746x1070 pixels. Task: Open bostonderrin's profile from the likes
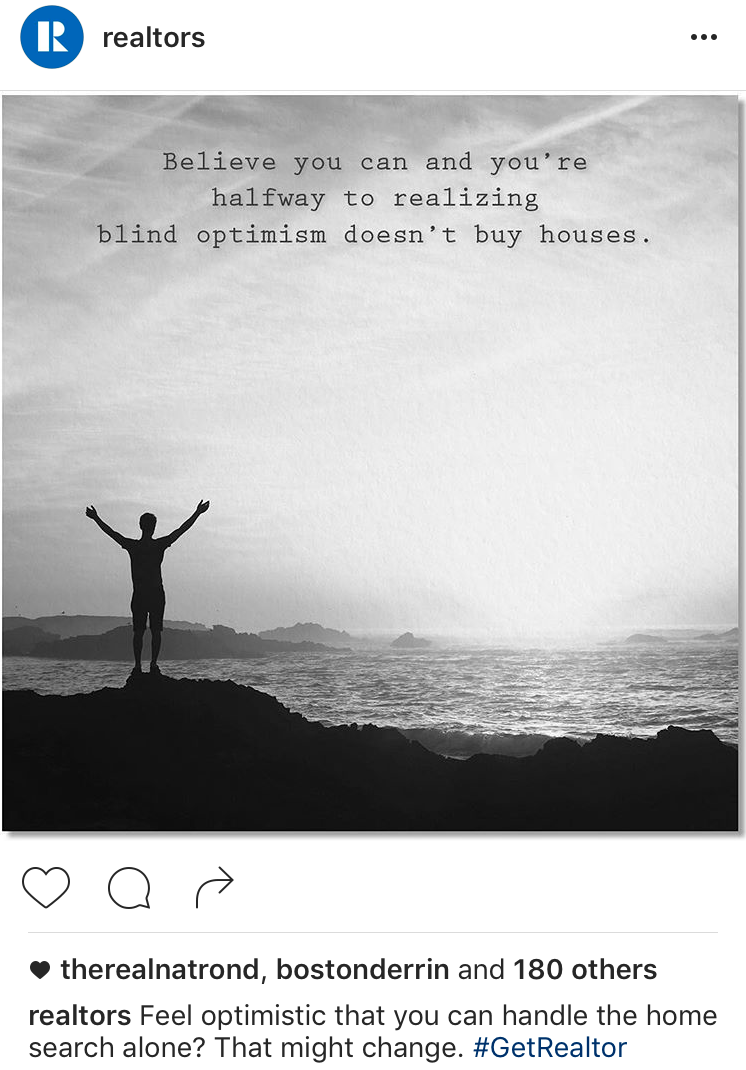364,969
